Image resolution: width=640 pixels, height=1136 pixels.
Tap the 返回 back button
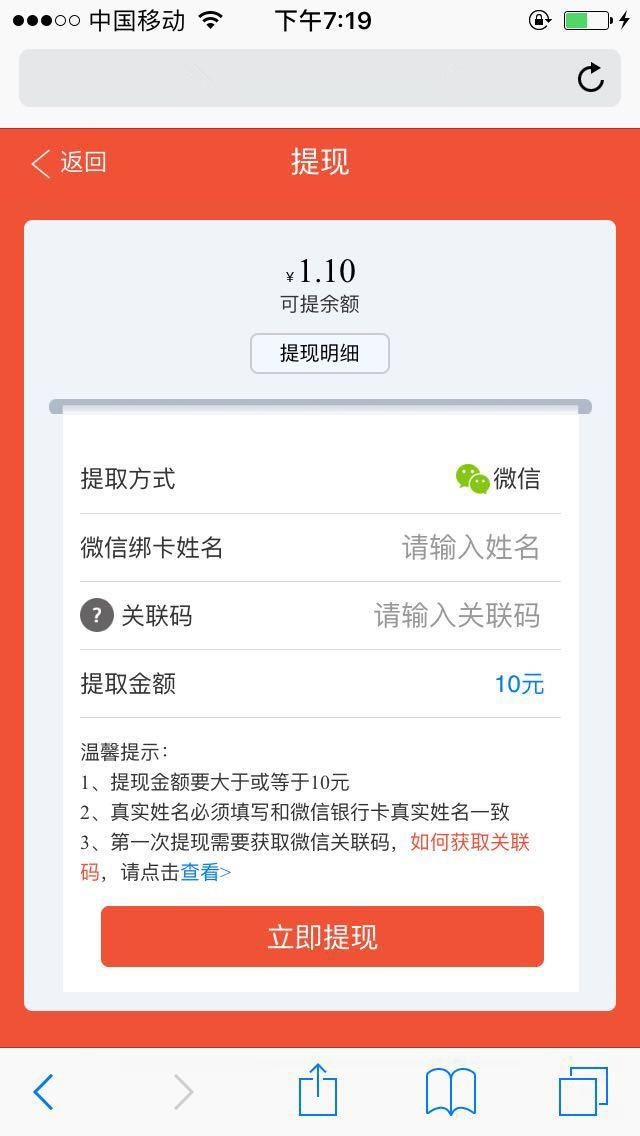point(68,163)
